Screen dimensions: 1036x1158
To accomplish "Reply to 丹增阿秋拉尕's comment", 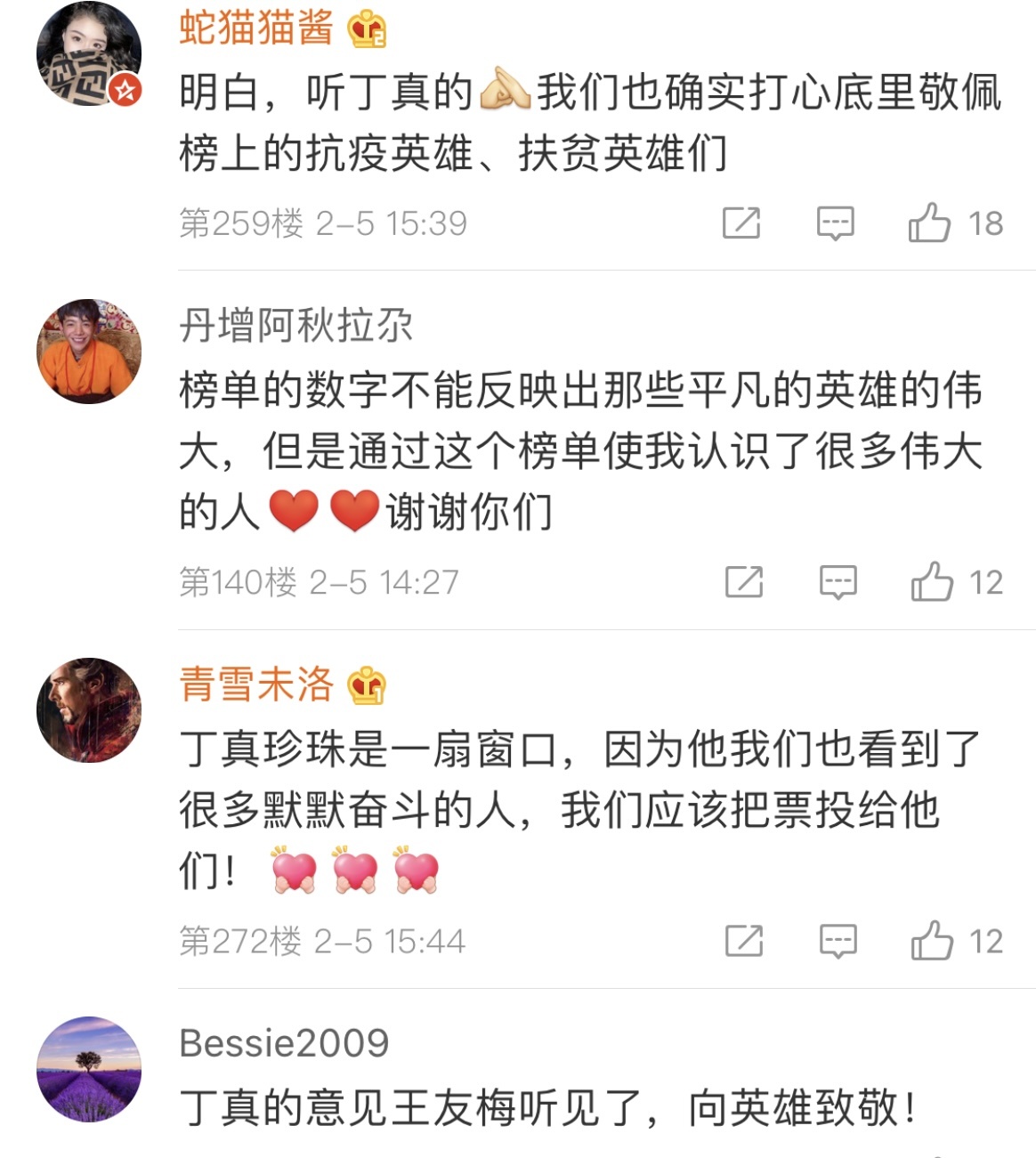I will point(838,582).
